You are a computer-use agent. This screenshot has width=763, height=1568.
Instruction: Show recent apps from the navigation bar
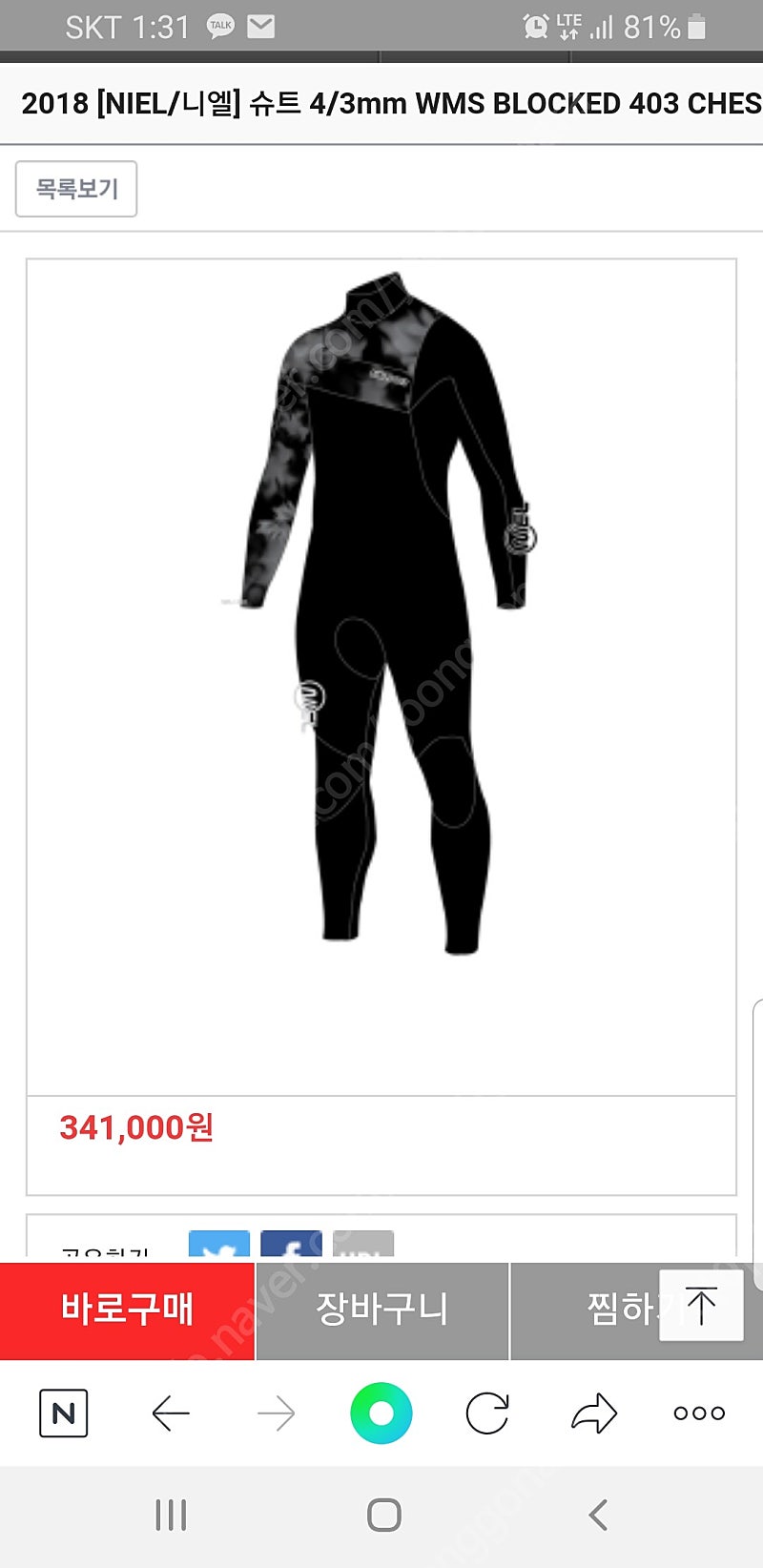tap(171, 1515)
